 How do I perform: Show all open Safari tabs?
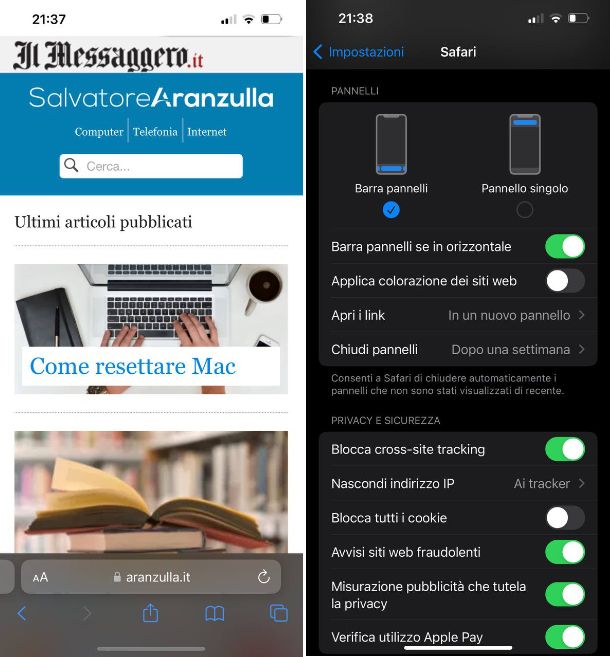point(279,613)
